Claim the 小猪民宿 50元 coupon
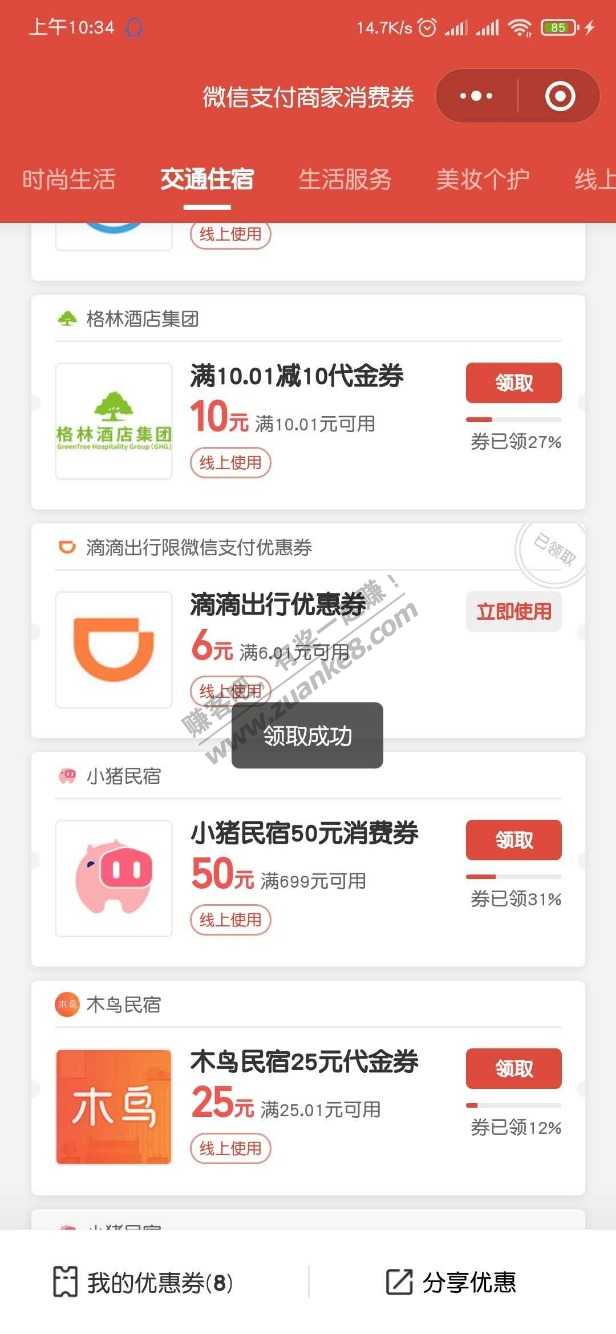This screenshot has width=616, height=1334. (x=513, y=840)
